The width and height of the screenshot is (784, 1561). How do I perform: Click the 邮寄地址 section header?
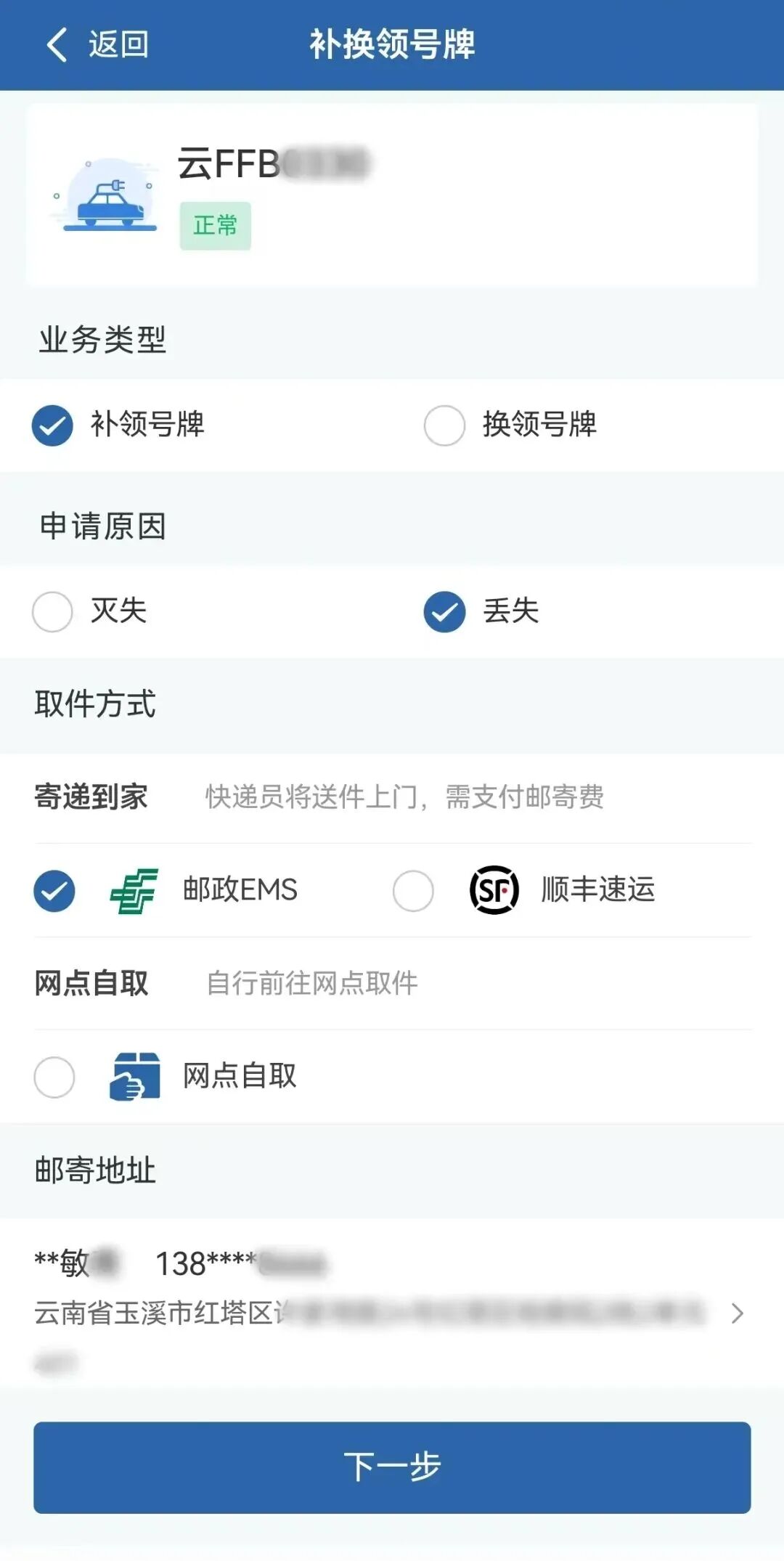tap(96, 1171)
